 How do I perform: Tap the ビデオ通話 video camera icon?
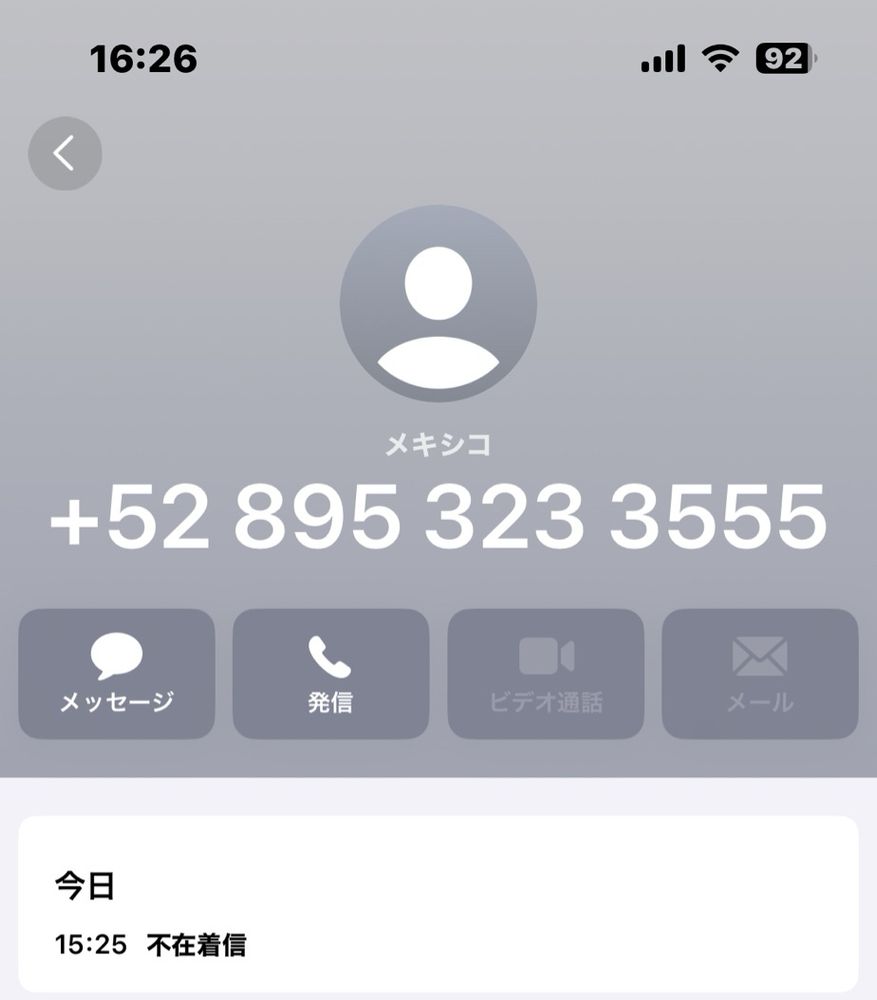pos(545,655)
